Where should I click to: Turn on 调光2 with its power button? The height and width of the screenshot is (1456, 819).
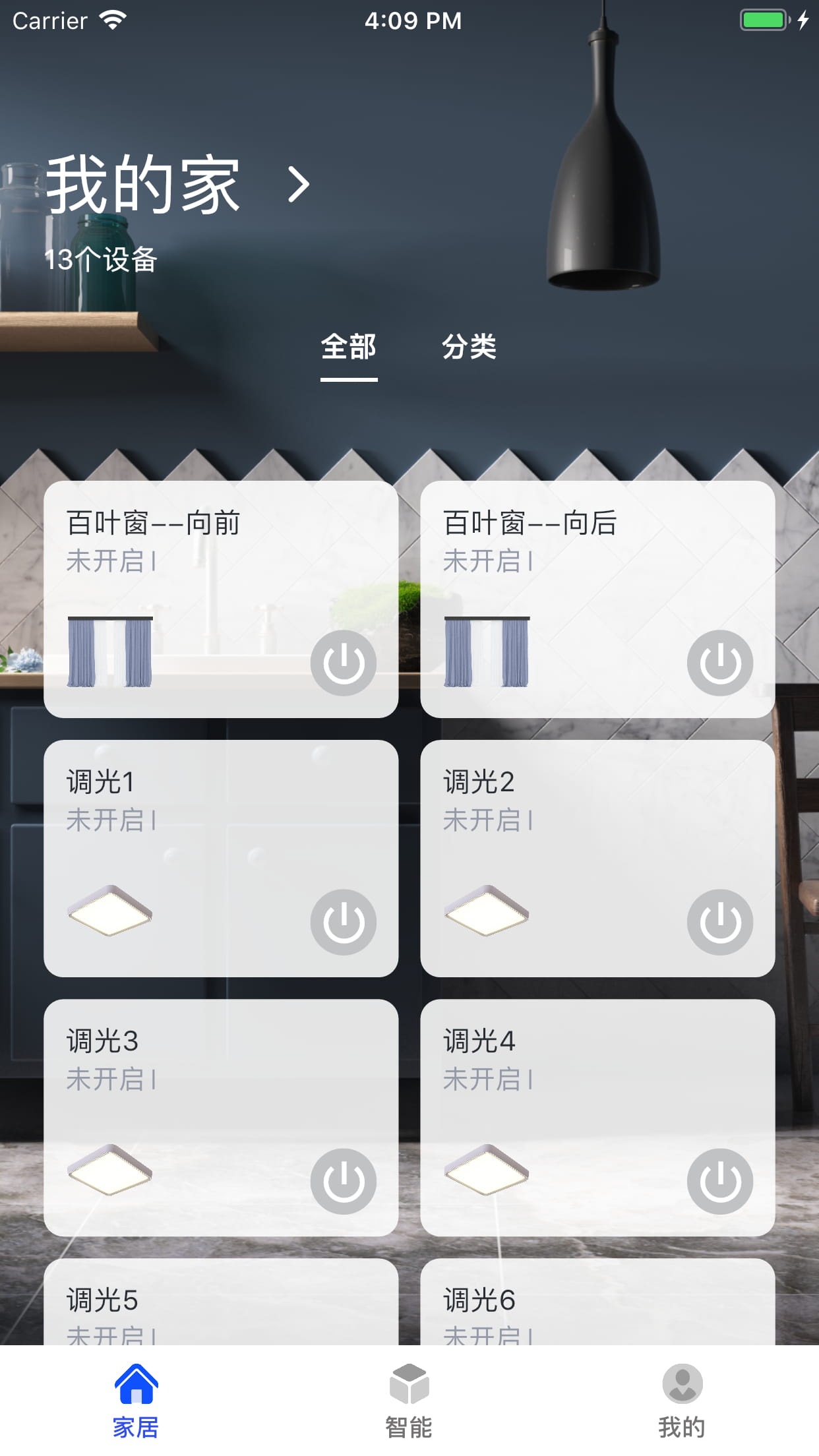coord(720,922)
